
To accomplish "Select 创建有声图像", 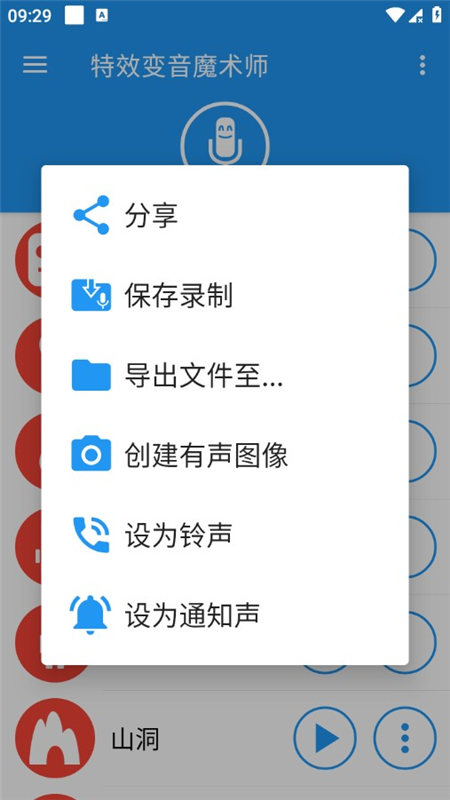I will (224, 455).
